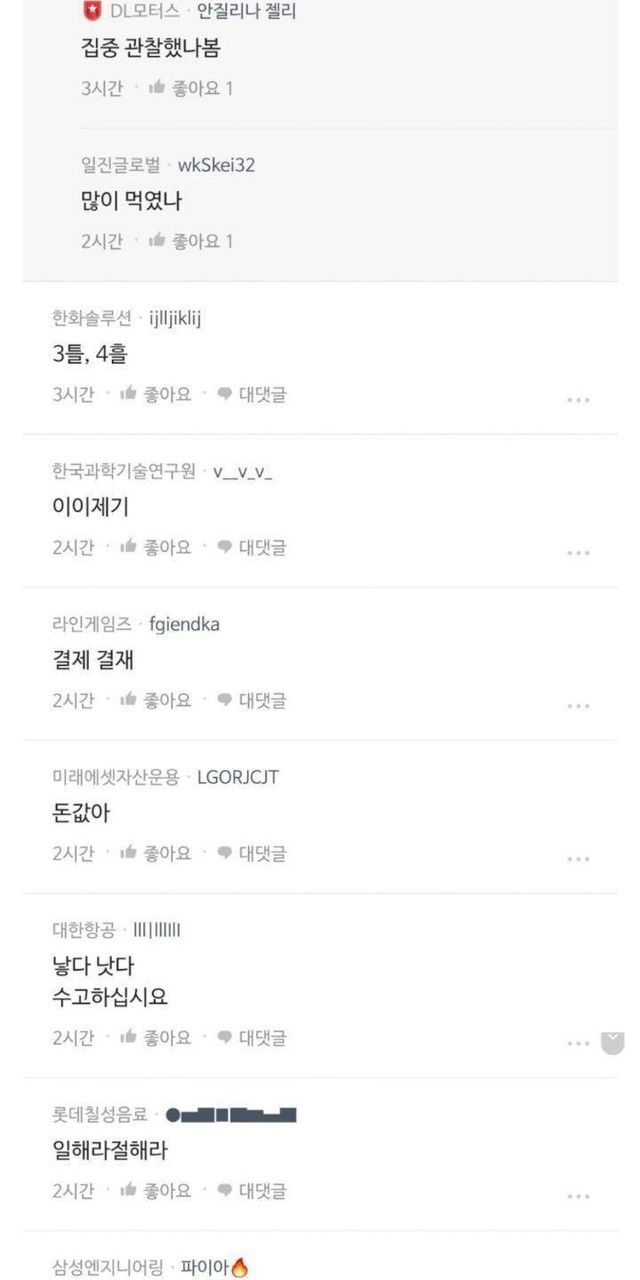Open more options for '낳다 낫다' comment

tap(578, 1043)
